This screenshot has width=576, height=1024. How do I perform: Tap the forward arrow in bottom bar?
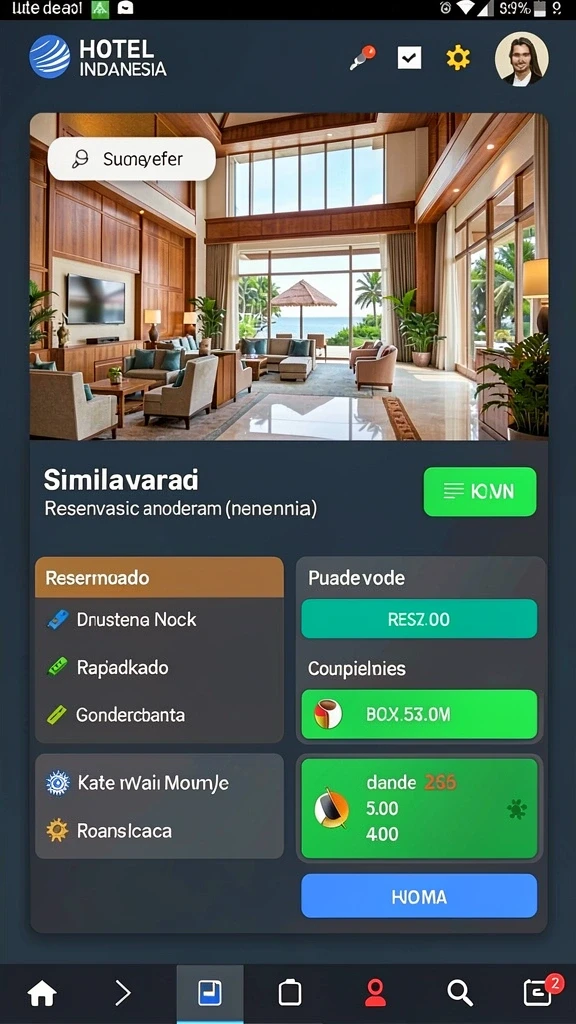coord(123,993)
